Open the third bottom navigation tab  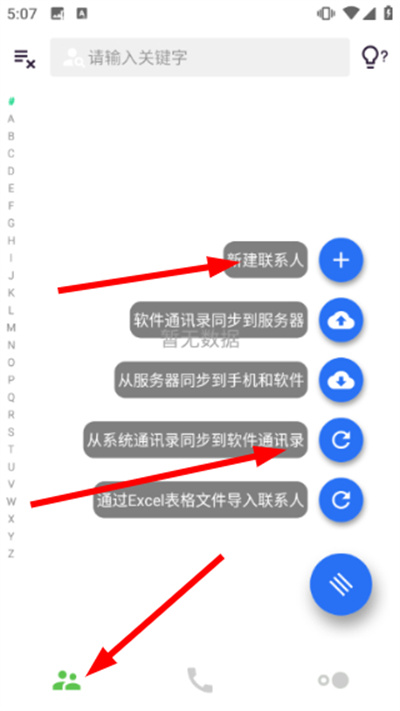333,680
